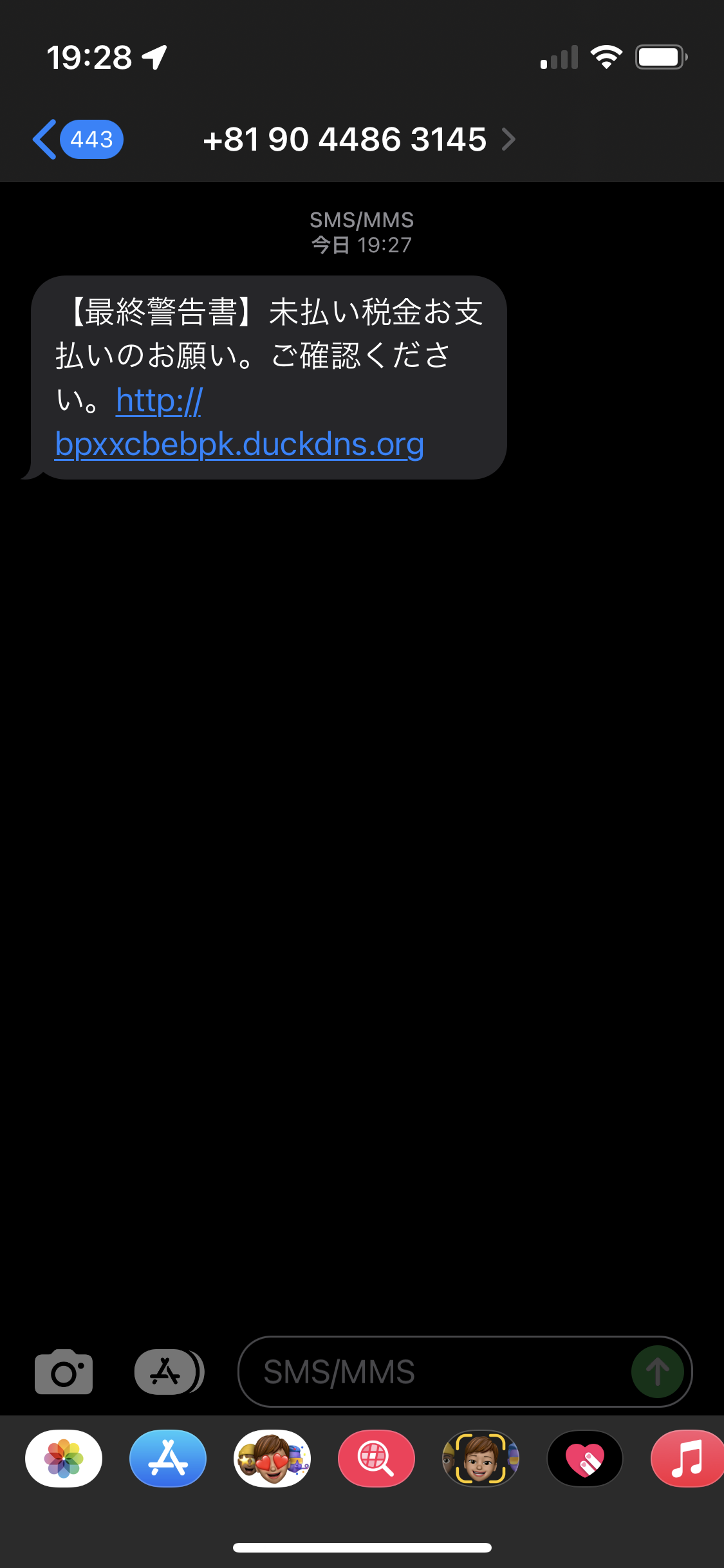The width and height of the screenshot is (724, 1568).
Task: Open the App Store iMessage app
Action: [168, 1458]
